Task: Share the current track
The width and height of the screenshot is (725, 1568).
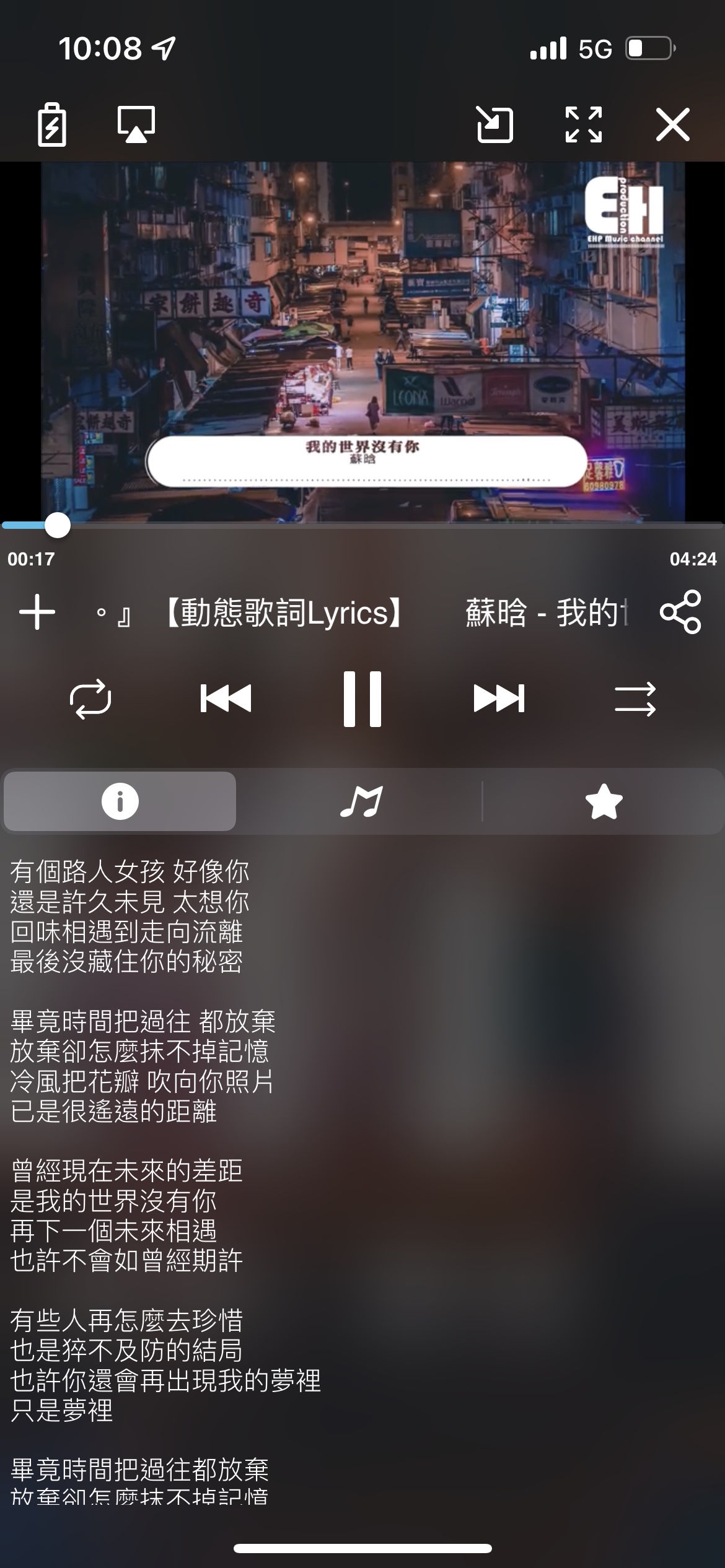Action: [x=680, y=612]
